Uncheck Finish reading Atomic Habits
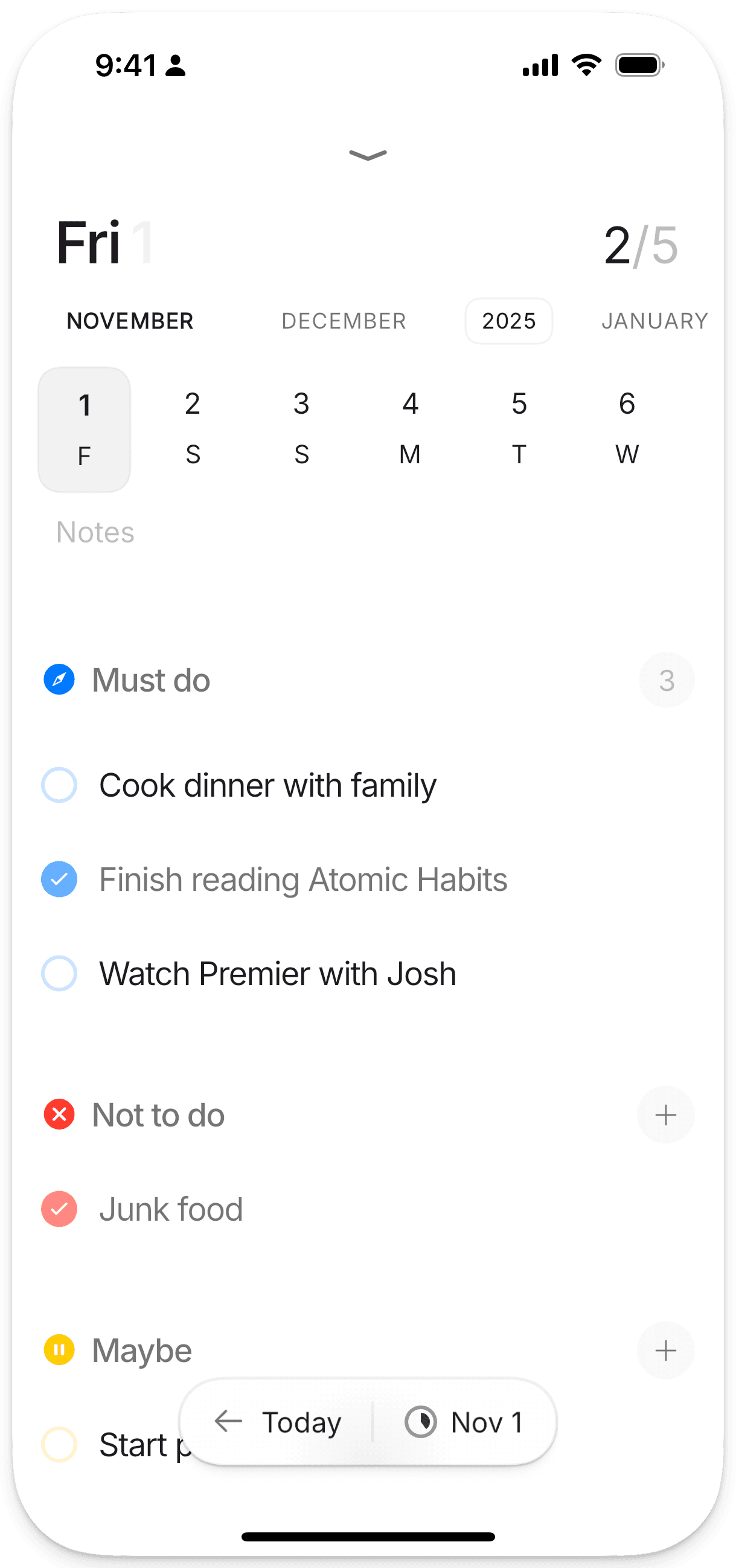736x1568 pixels. (x=59, y=878)
